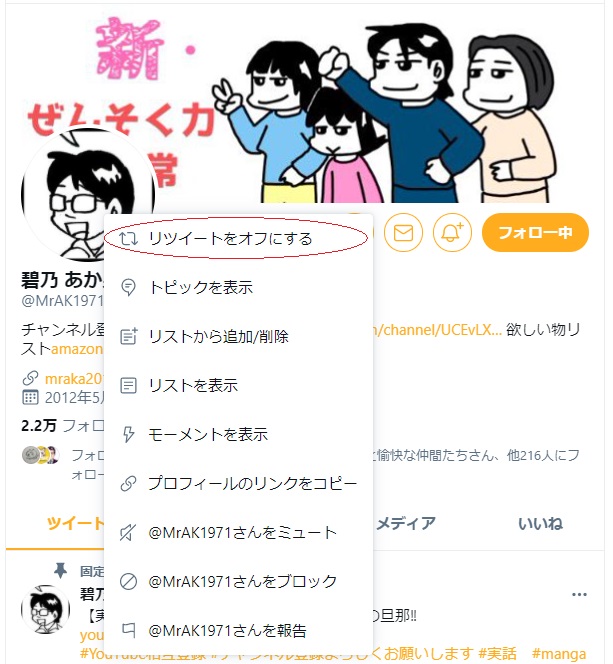Send a direct message via envelope icon
The height and width of the screenshot is (664, 613).
click(x=402, y=233)
